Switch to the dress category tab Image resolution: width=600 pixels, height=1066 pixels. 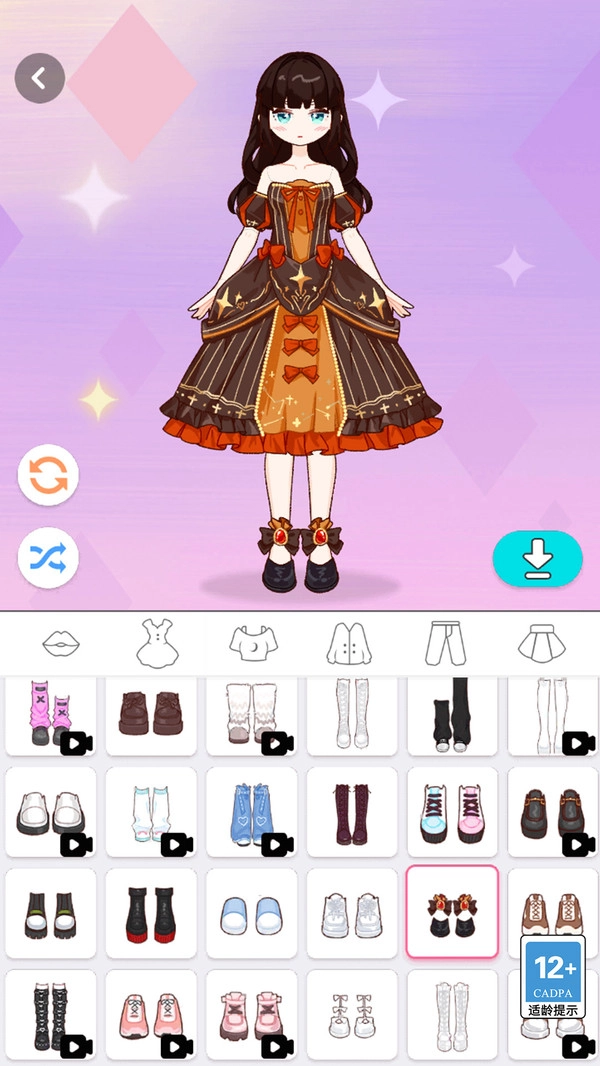click(157, 642)
